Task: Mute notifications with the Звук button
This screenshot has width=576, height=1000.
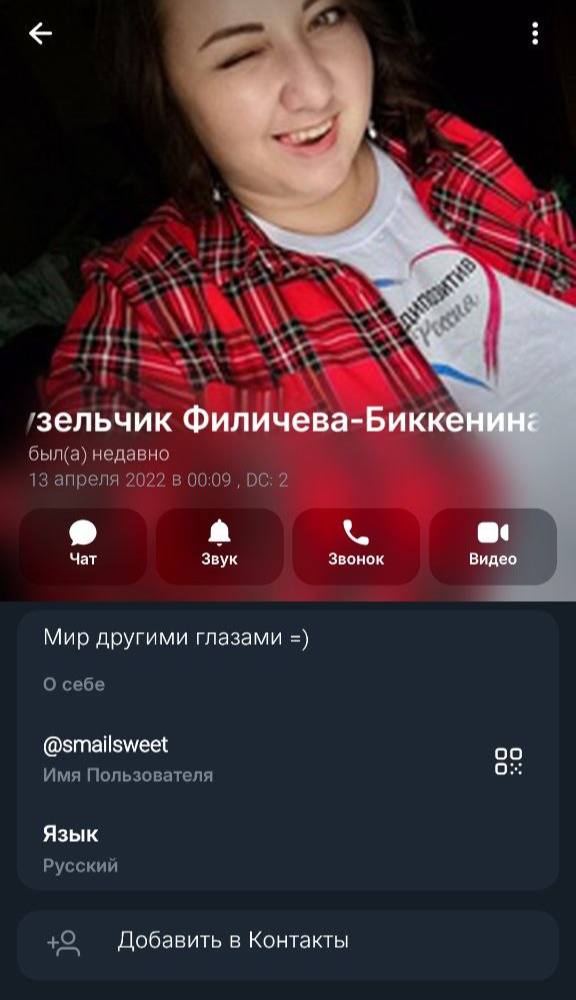Action: (219, 547)
